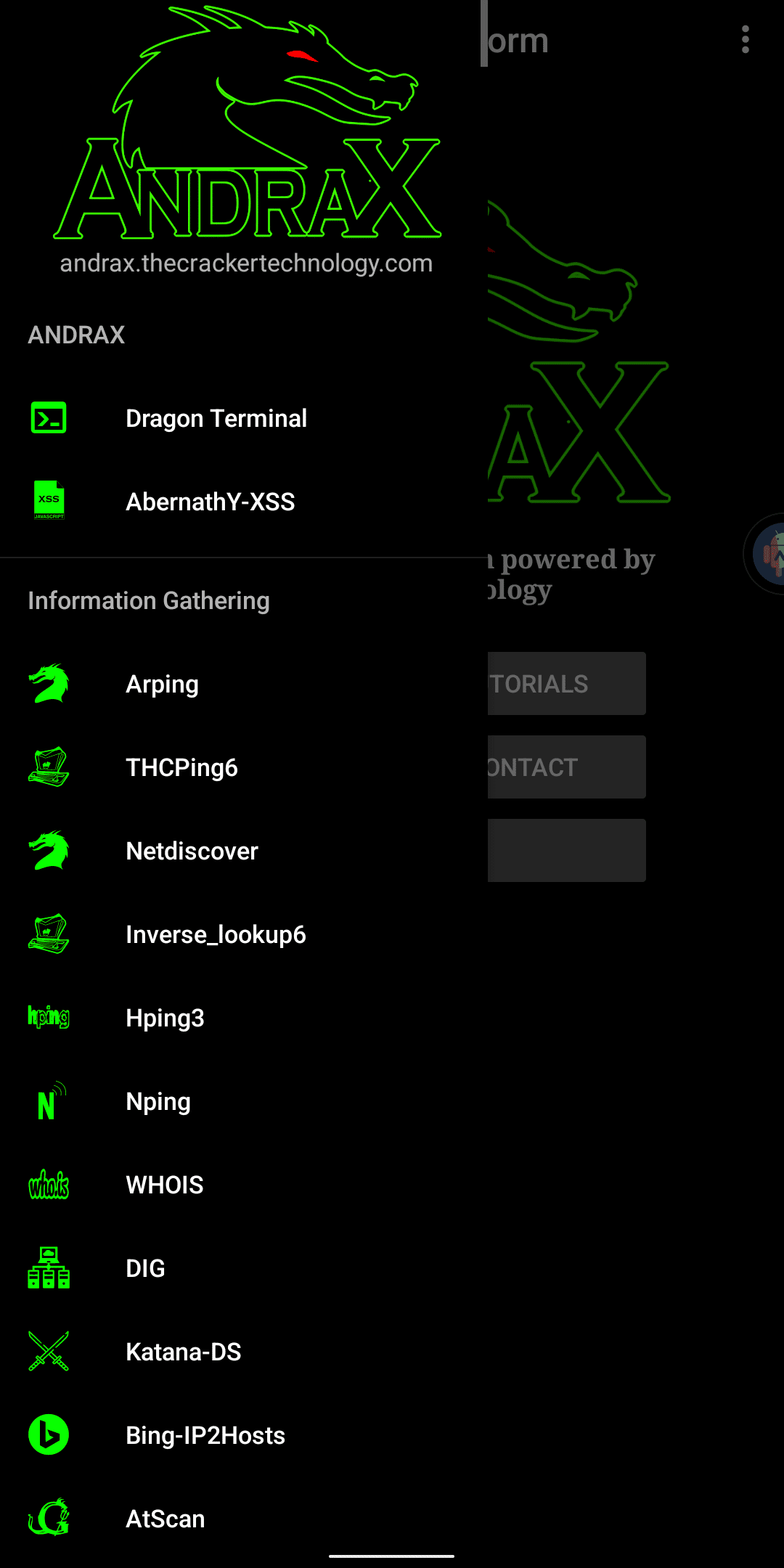Image resolution: width=784 pixels, height=1568 pixels.
Task: Open Dragon Terminal
Action: 216,419
